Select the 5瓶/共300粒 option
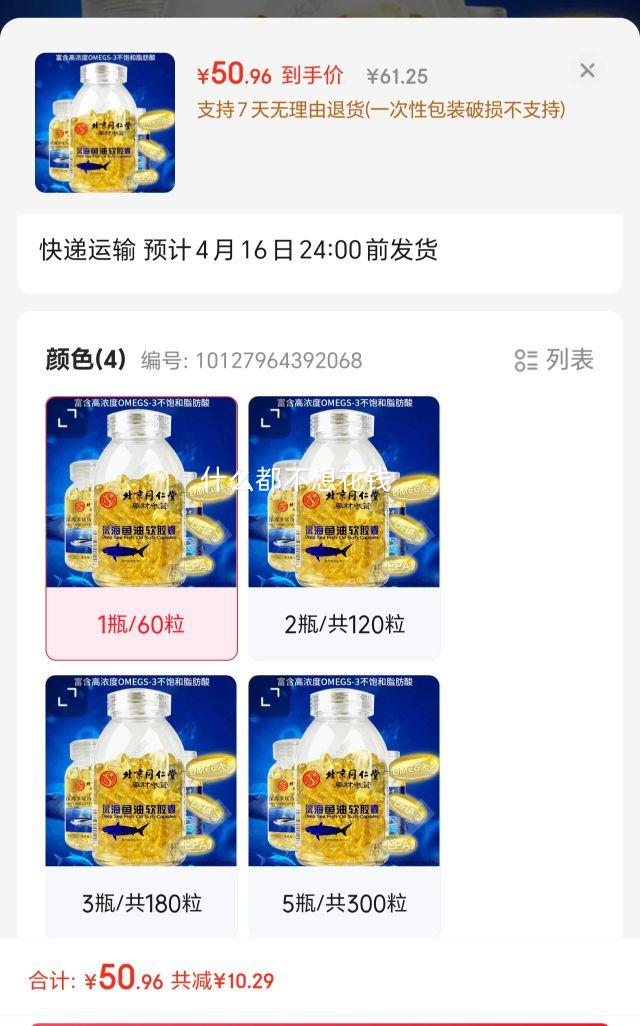Screen dimensions: 640x1026 point(344,807)
